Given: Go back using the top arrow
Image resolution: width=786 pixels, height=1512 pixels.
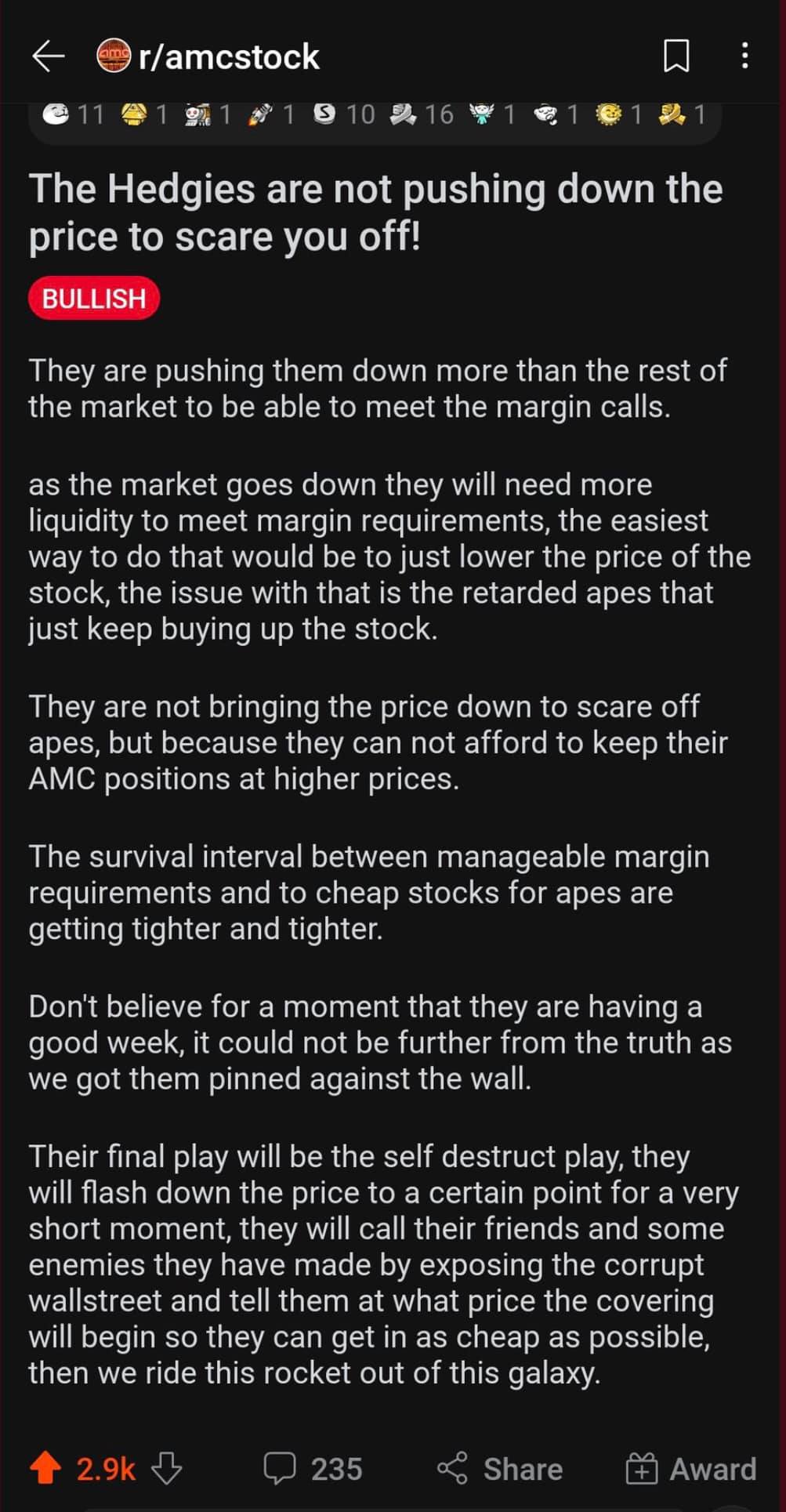Looking at the screenshot, I should (48, 56).
